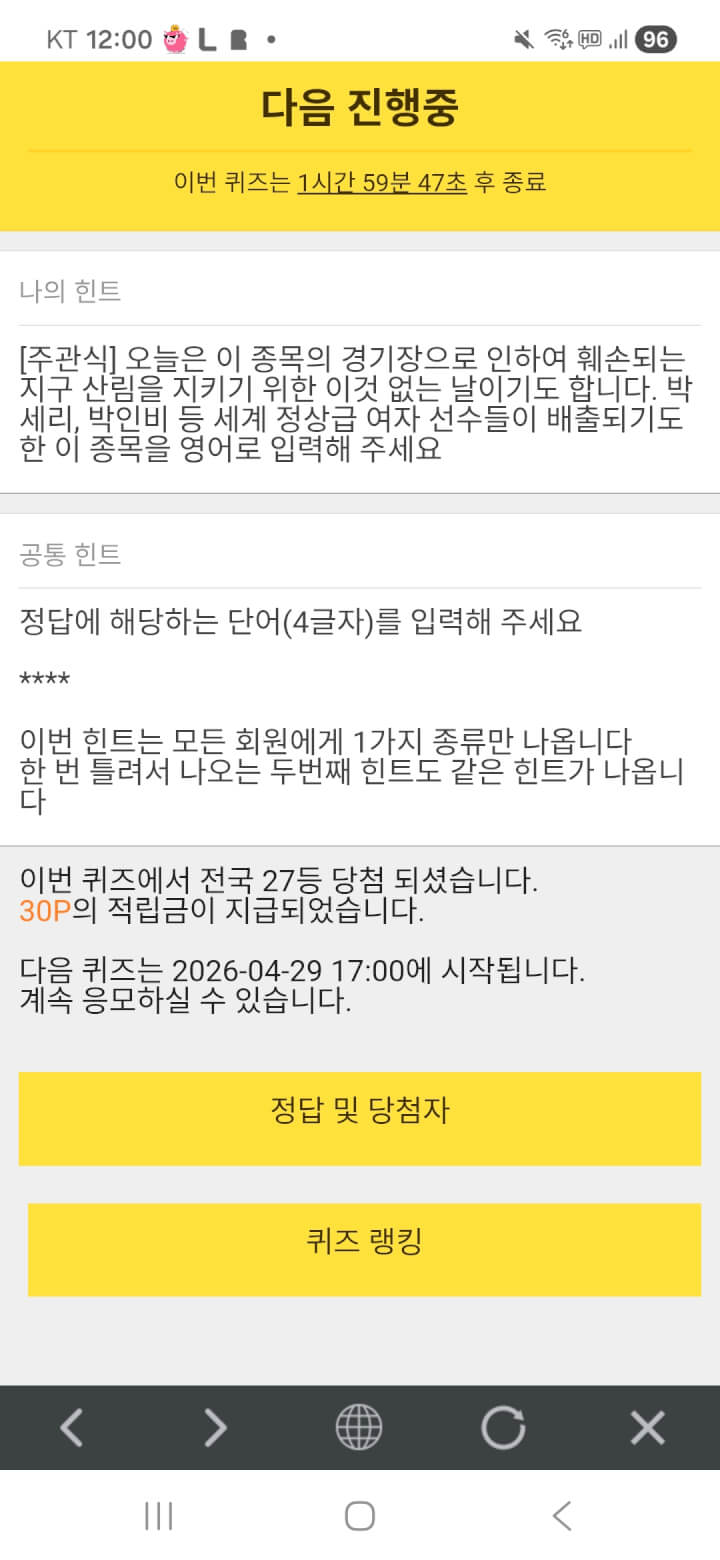Tap the system home button
The image size is (720, 1560).
click(x=360, y=1515)
